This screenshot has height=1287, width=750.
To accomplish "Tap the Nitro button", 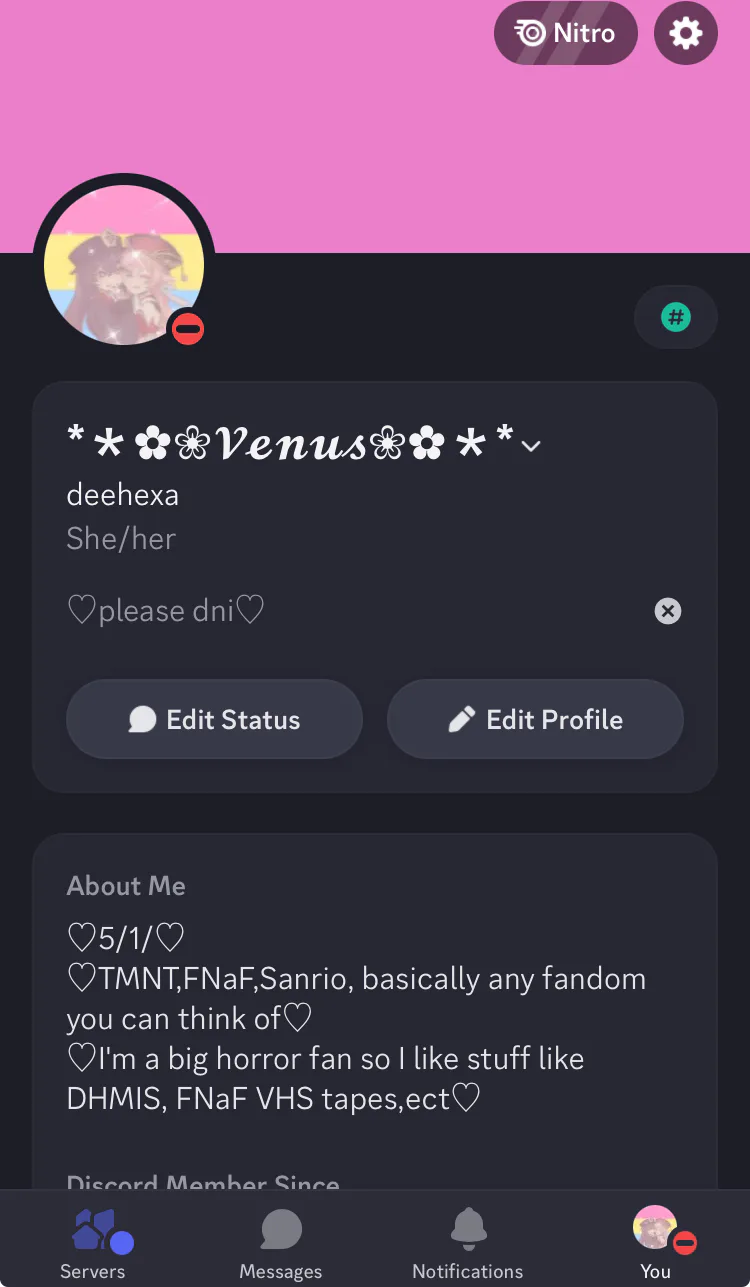I will 566,34.
